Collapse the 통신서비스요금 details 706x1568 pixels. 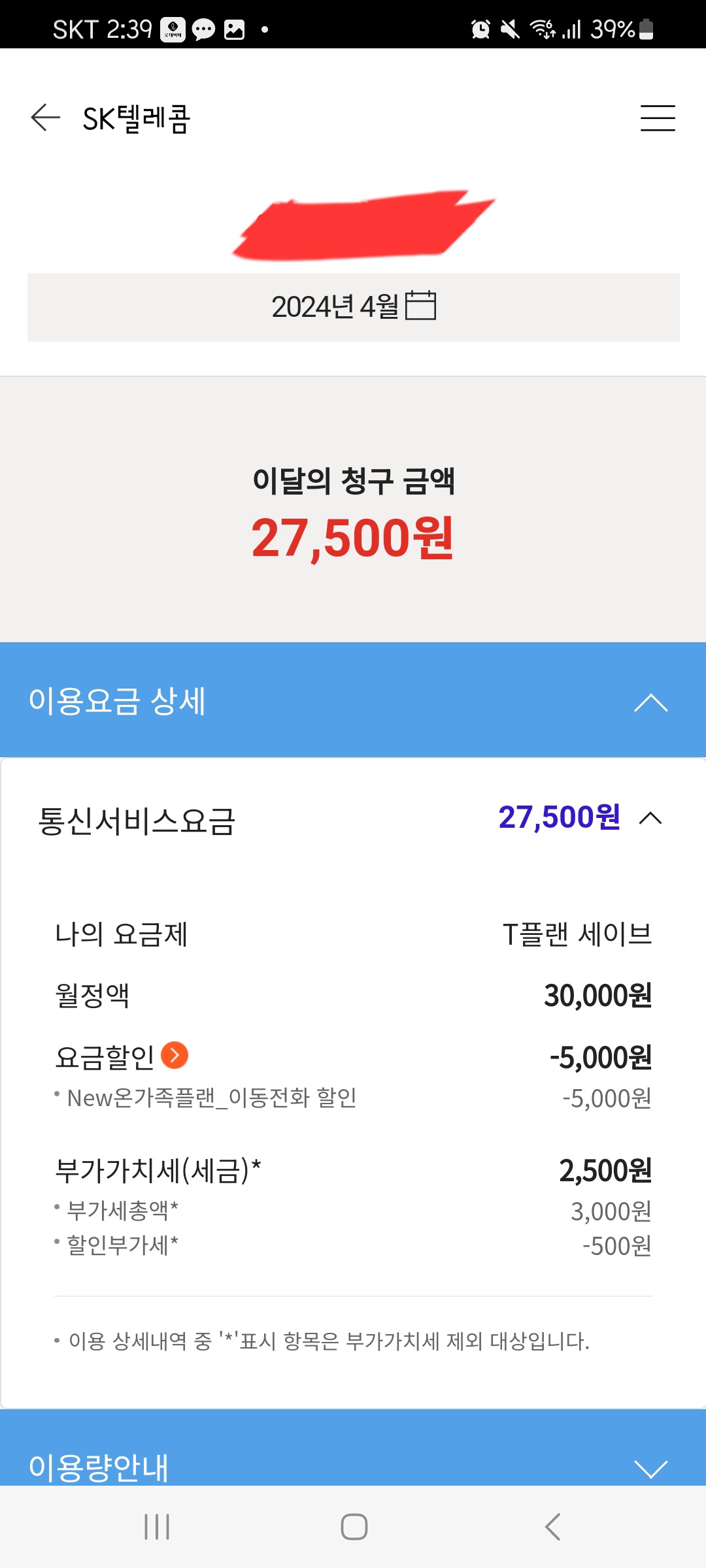click(650, 818)
